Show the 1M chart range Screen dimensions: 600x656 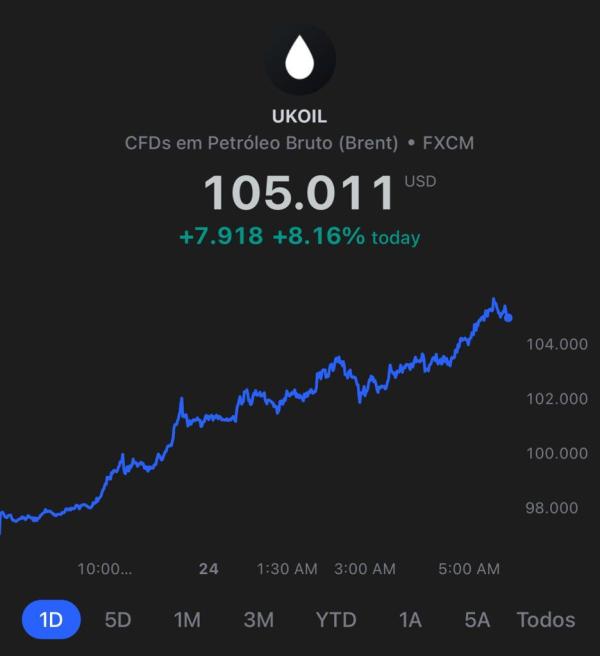187,620
